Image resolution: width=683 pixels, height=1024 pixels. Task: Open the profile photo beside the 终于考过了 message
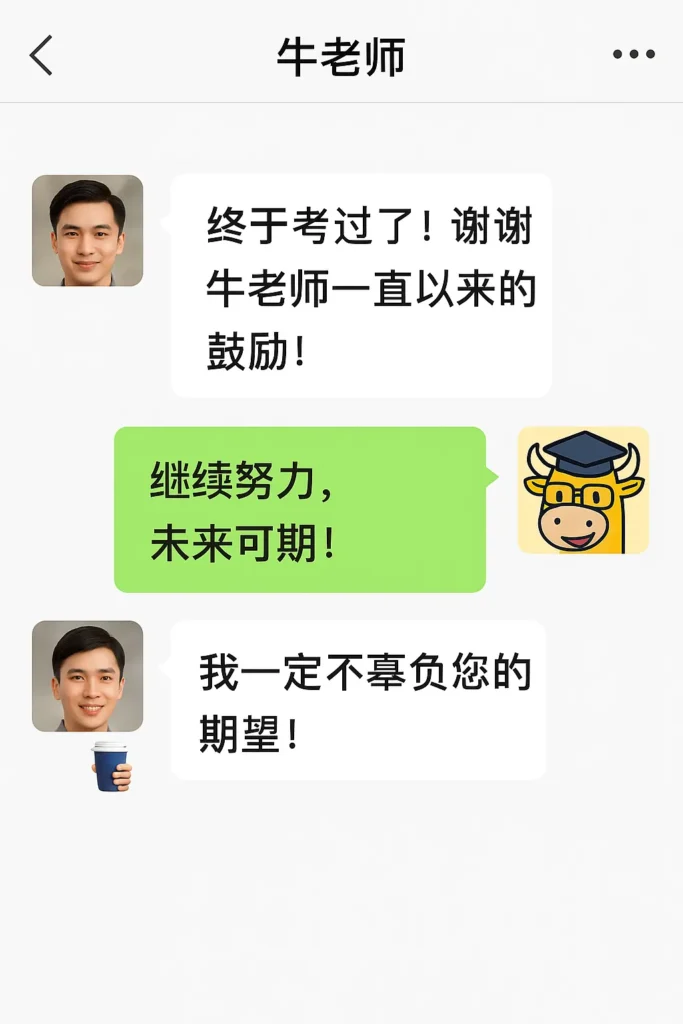[87, 231]
